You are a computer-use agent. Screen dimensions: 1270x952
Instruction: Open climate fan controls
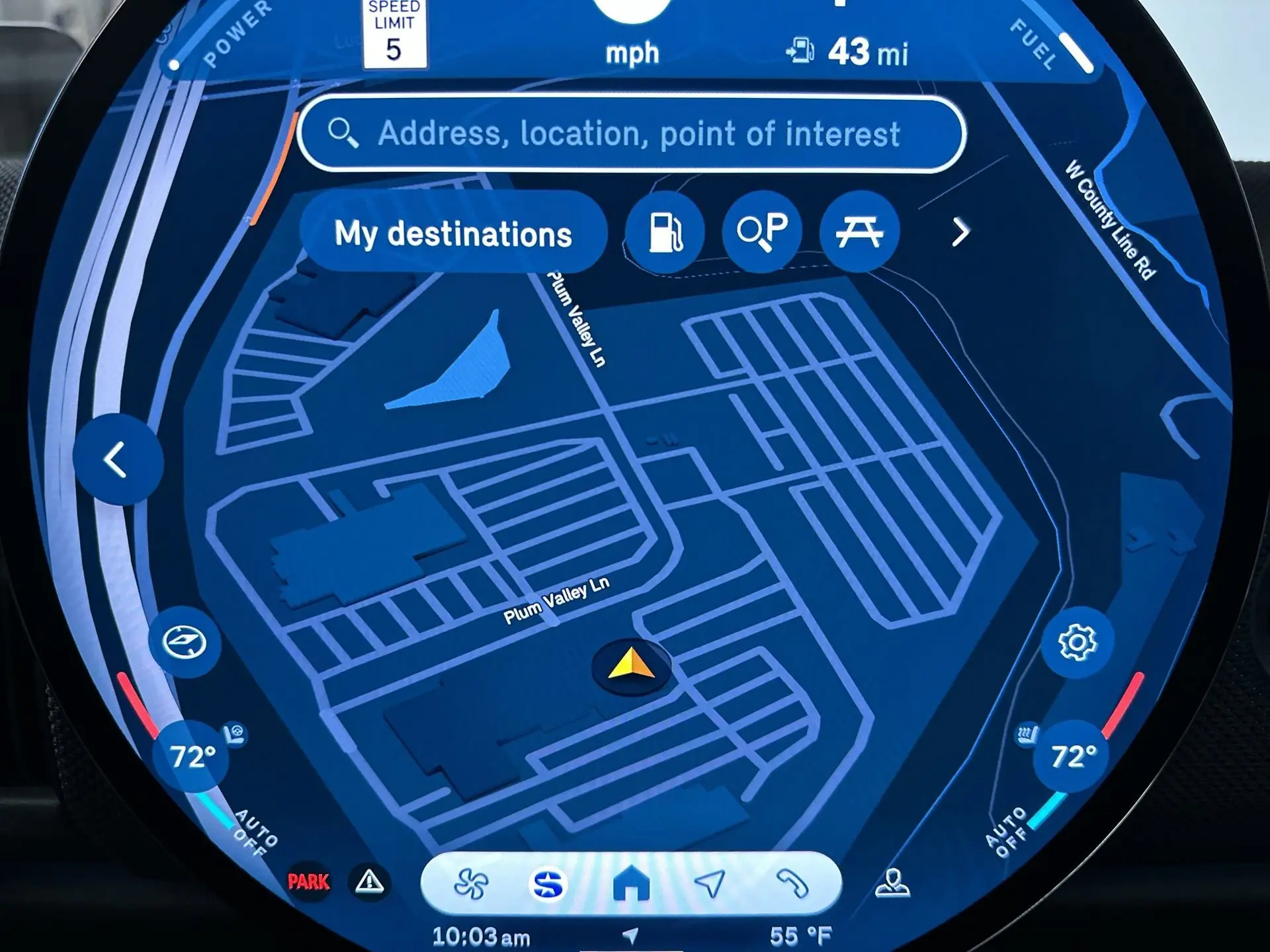click(x=471, y=884)
